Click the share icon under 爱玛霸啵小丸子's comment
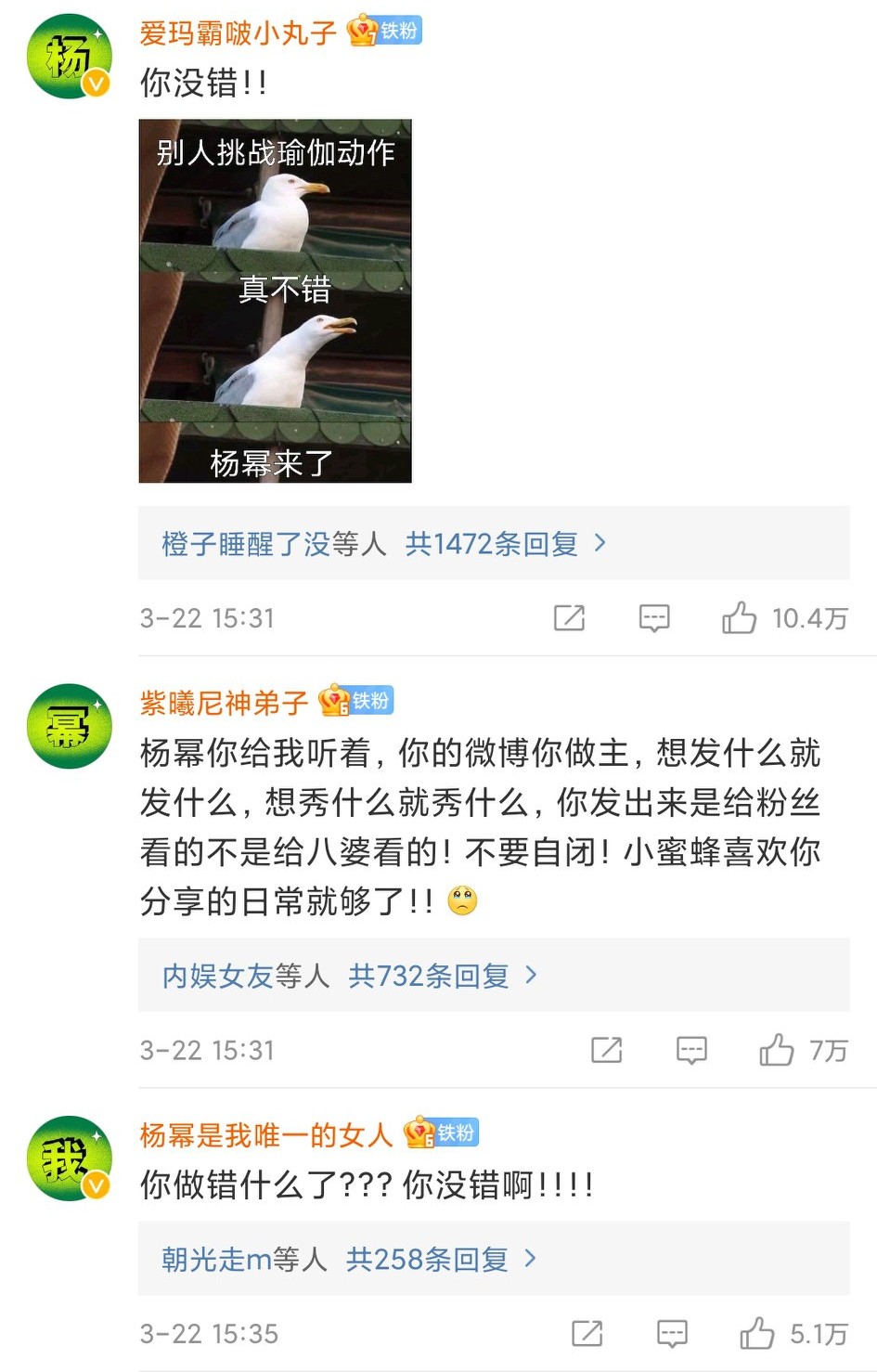Viewport: 877px width, 1372px height. (x=572, y=617)
